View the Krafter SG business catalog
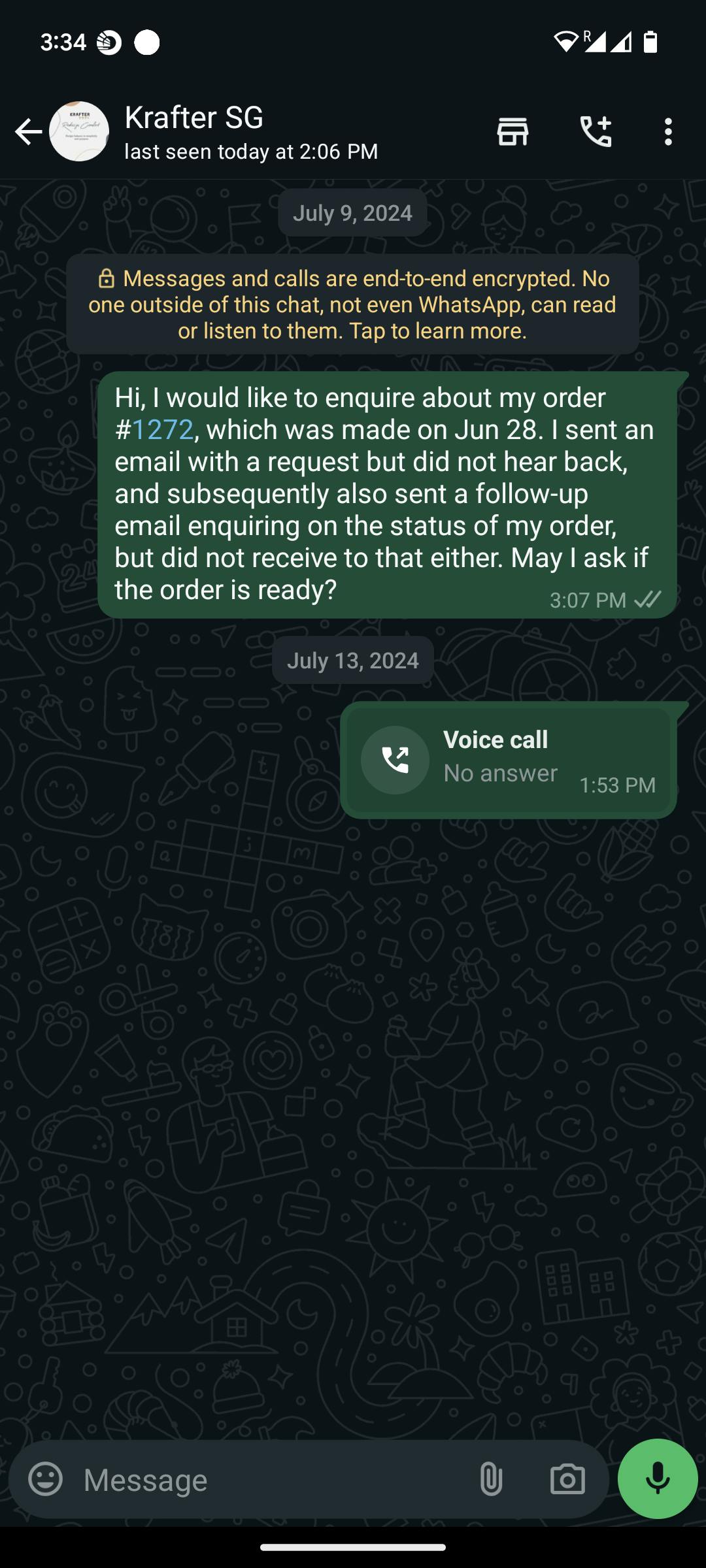 [513, 132]
